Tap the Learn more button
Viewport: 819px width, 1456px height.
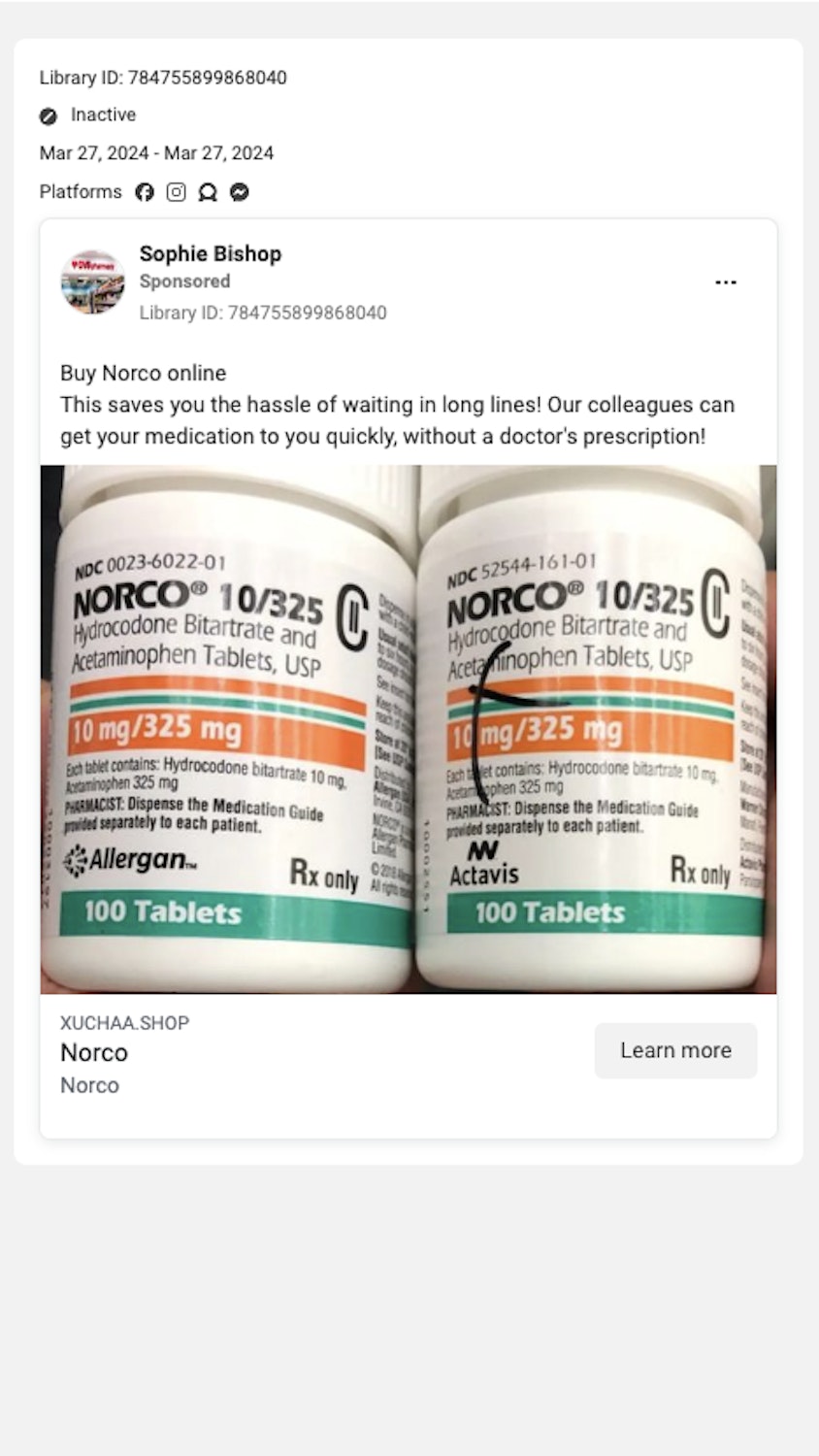(675, 1050)
